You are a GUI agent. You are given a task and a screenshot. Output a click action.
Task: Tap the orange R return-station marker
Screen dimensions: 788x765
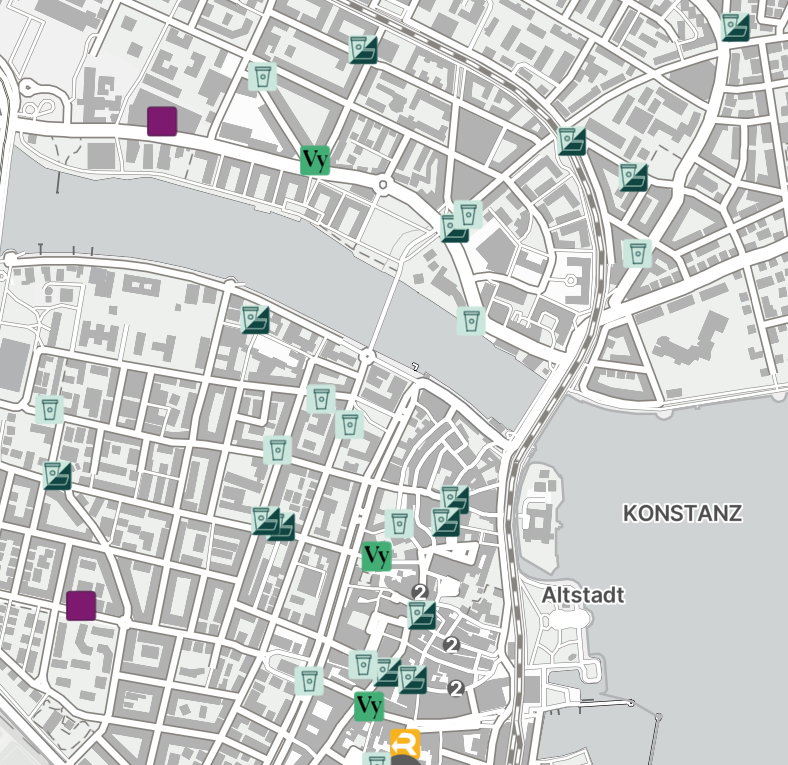(405, 744)
